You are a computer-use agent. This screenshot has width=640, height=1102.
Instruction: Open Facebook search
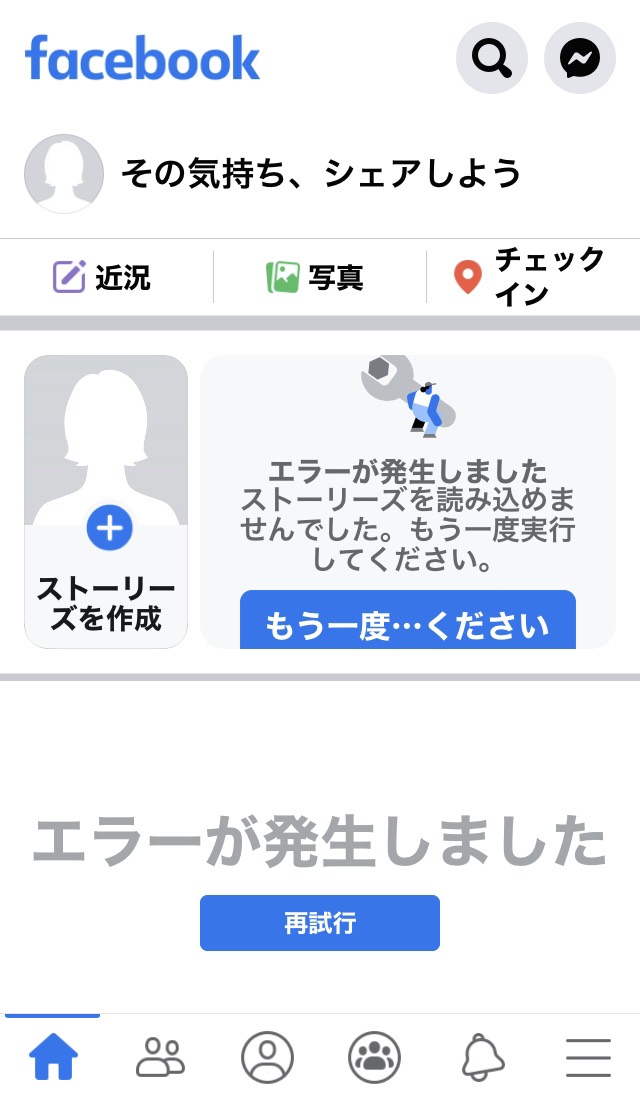(491, 58)
